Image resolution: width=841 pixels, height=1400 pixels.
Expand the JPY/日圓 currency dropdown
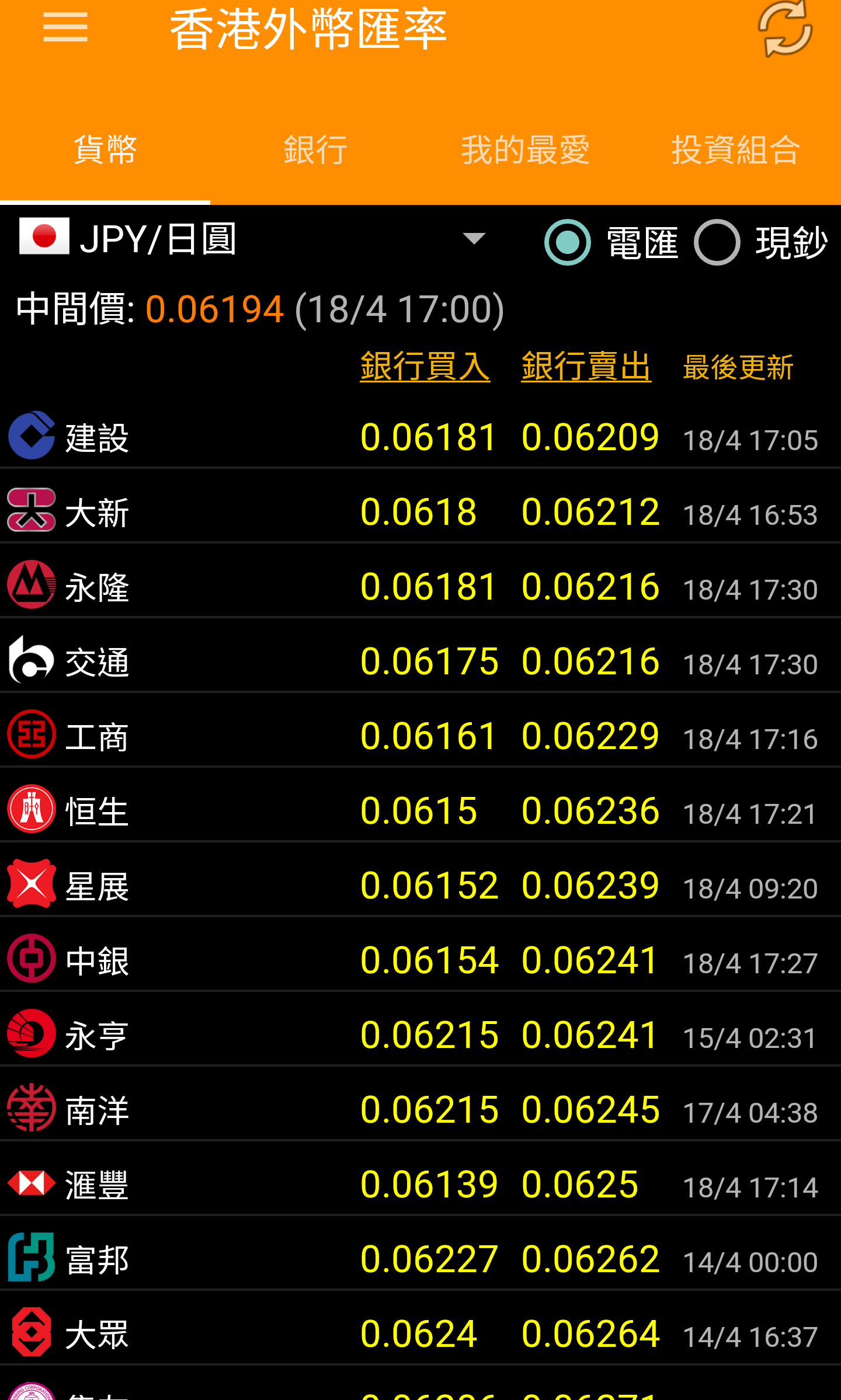point(252,239)
